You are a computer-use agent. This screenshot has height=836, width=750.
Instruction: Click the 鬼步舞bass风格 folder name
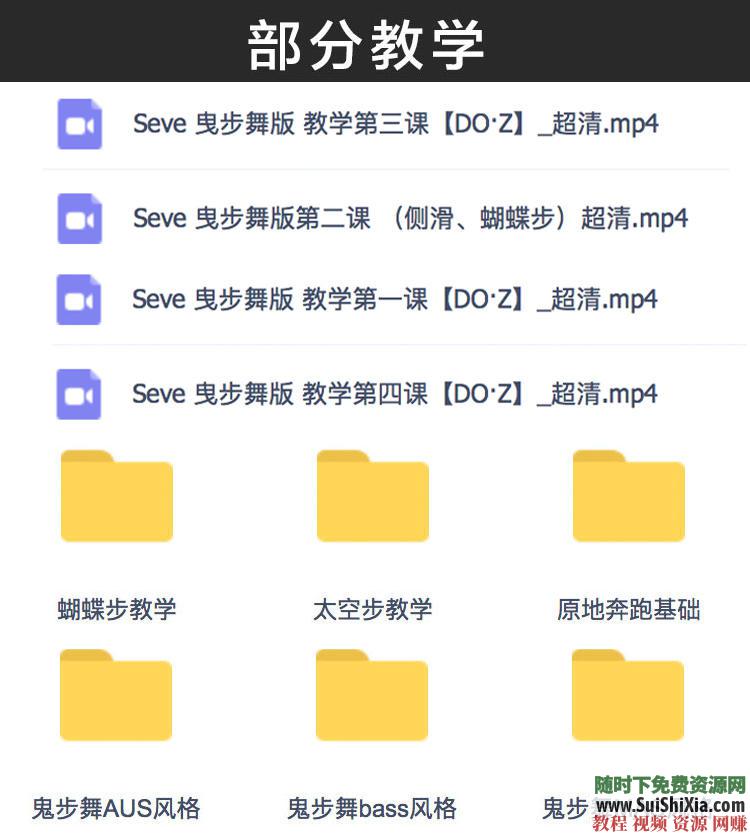pos(372,808)
